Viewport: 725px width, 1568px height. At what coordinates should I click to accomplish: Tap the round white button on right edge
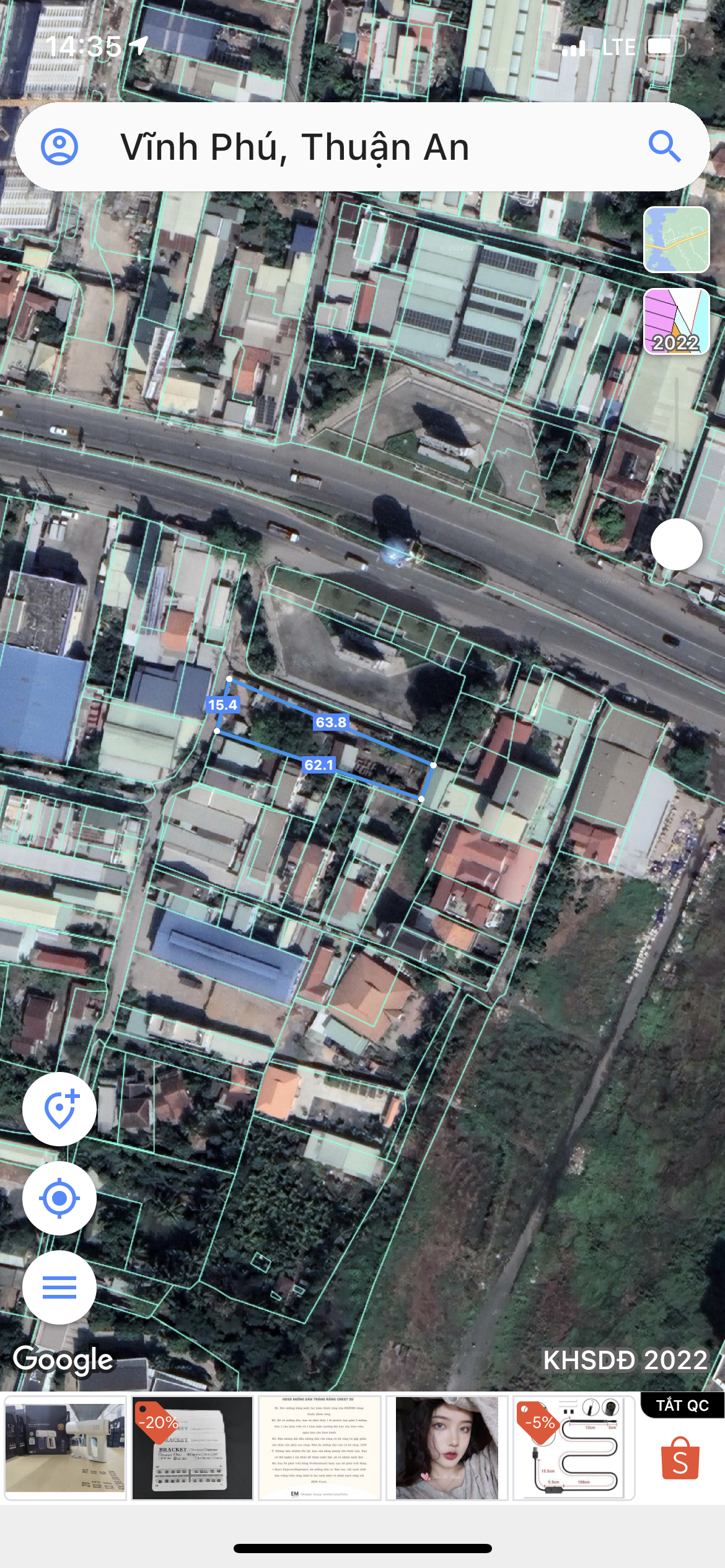pyautogui.click(x=677, y=544)
